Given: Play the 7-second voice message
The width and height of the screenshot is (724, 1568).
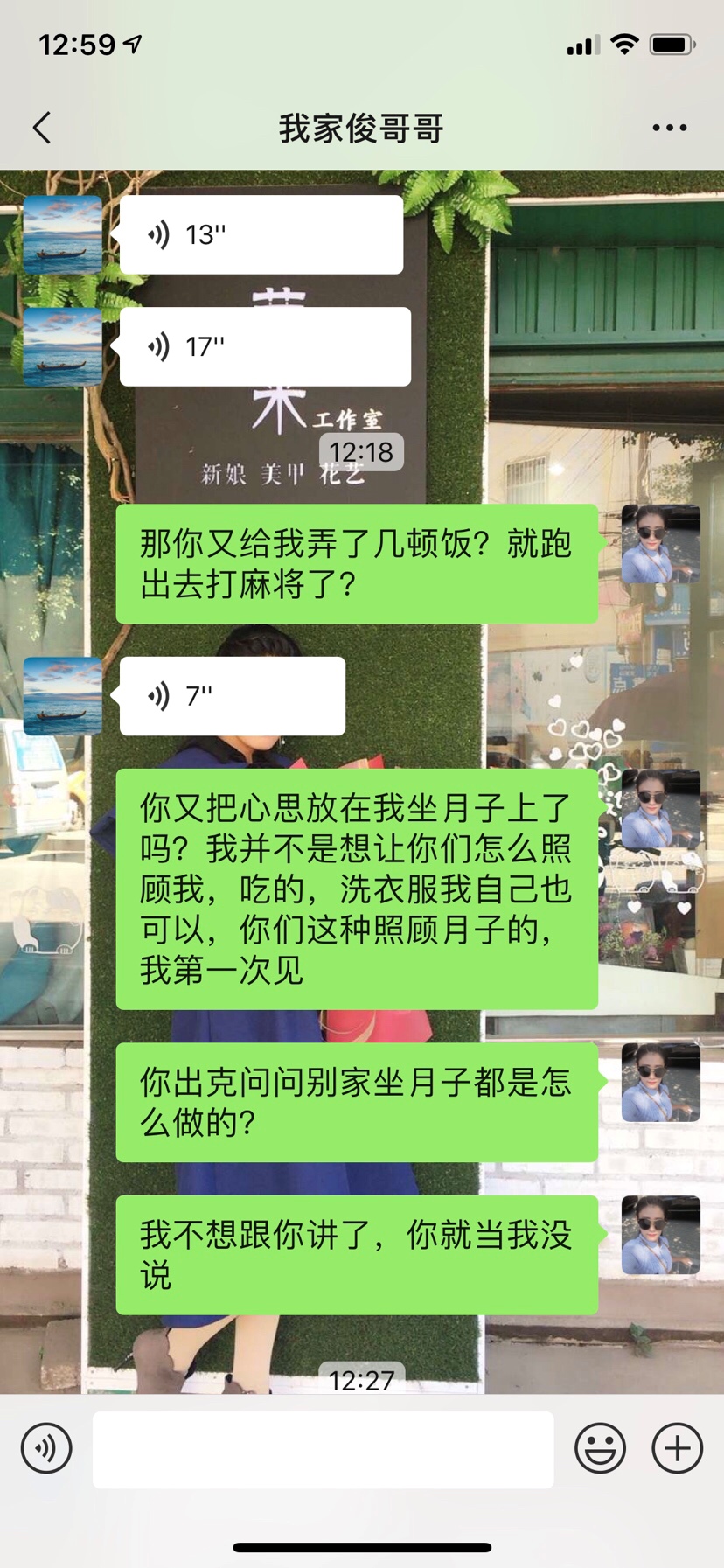Looking at the screenshot, I should 232,696.
